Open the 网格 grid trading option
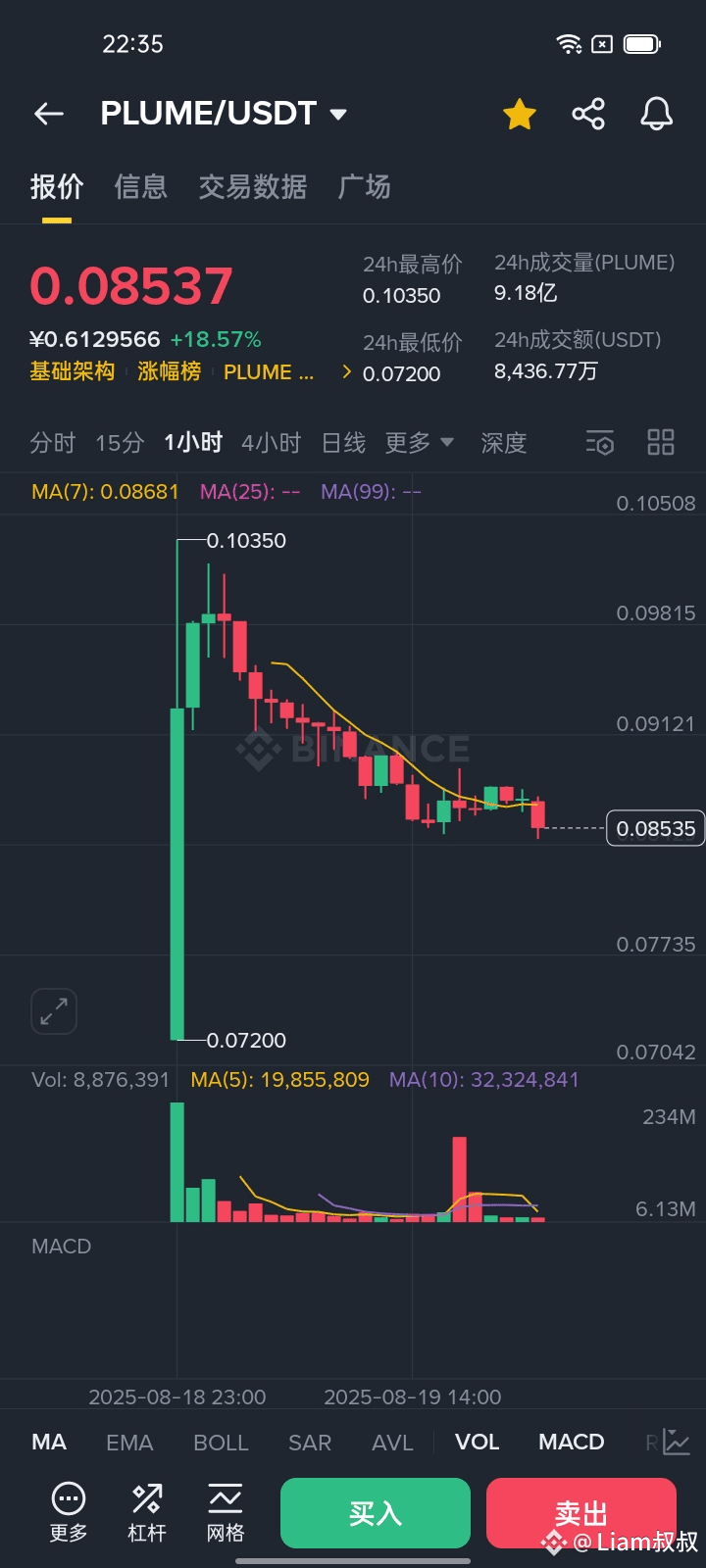The image size is (706, 1568). tap(226, 1513)
